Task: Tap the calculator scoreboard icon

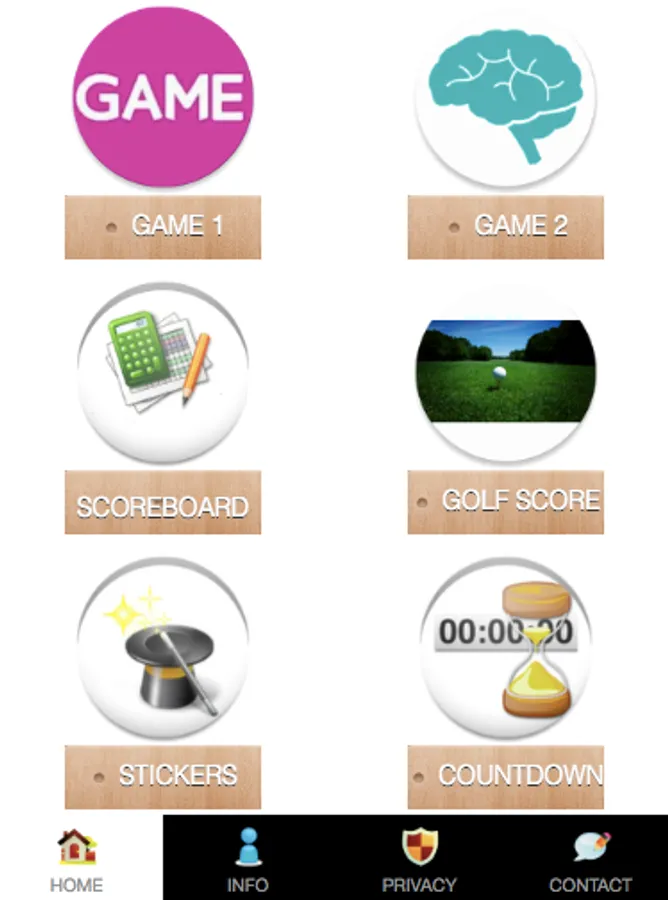Action: point(163,373)
